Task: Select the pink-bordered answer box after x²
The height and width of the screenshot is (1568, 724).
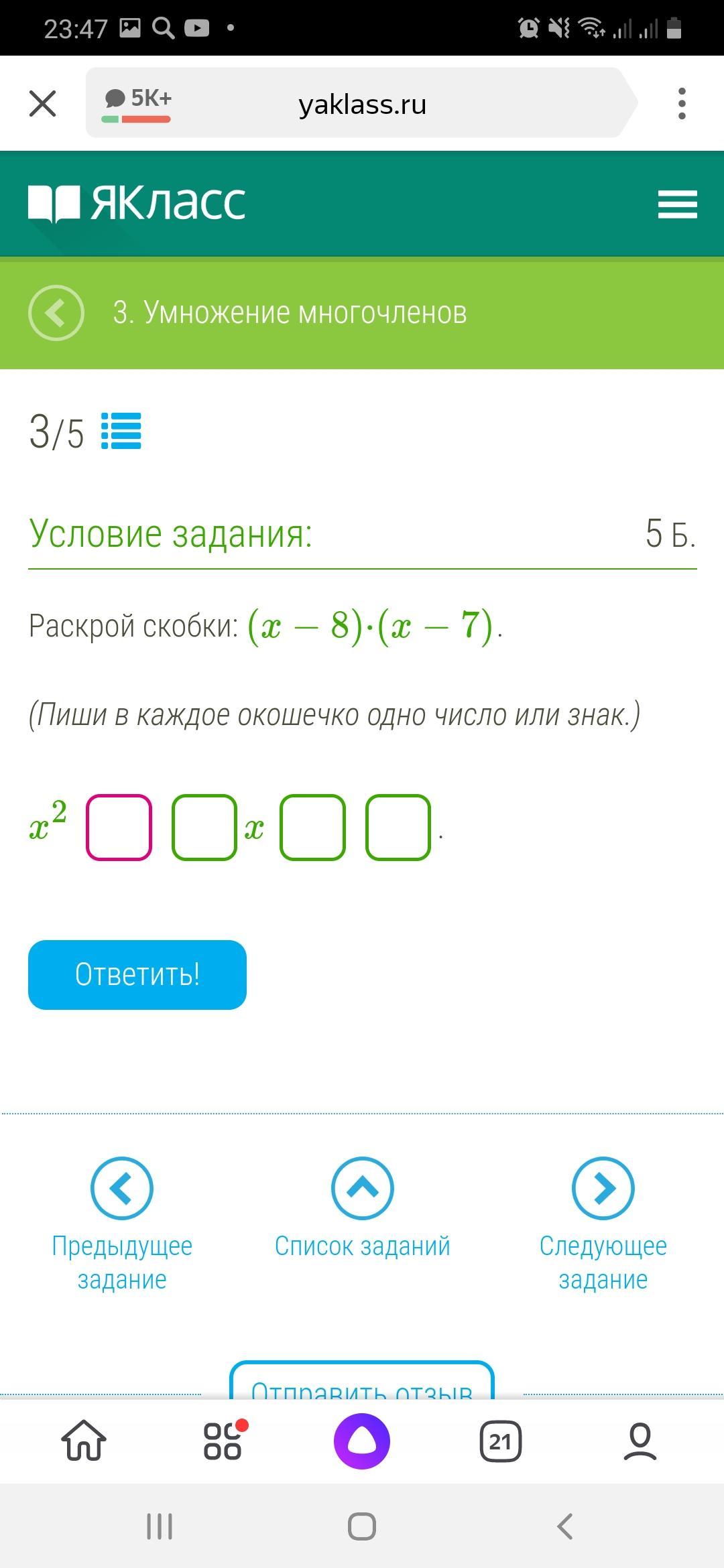Action: point(119,827)
